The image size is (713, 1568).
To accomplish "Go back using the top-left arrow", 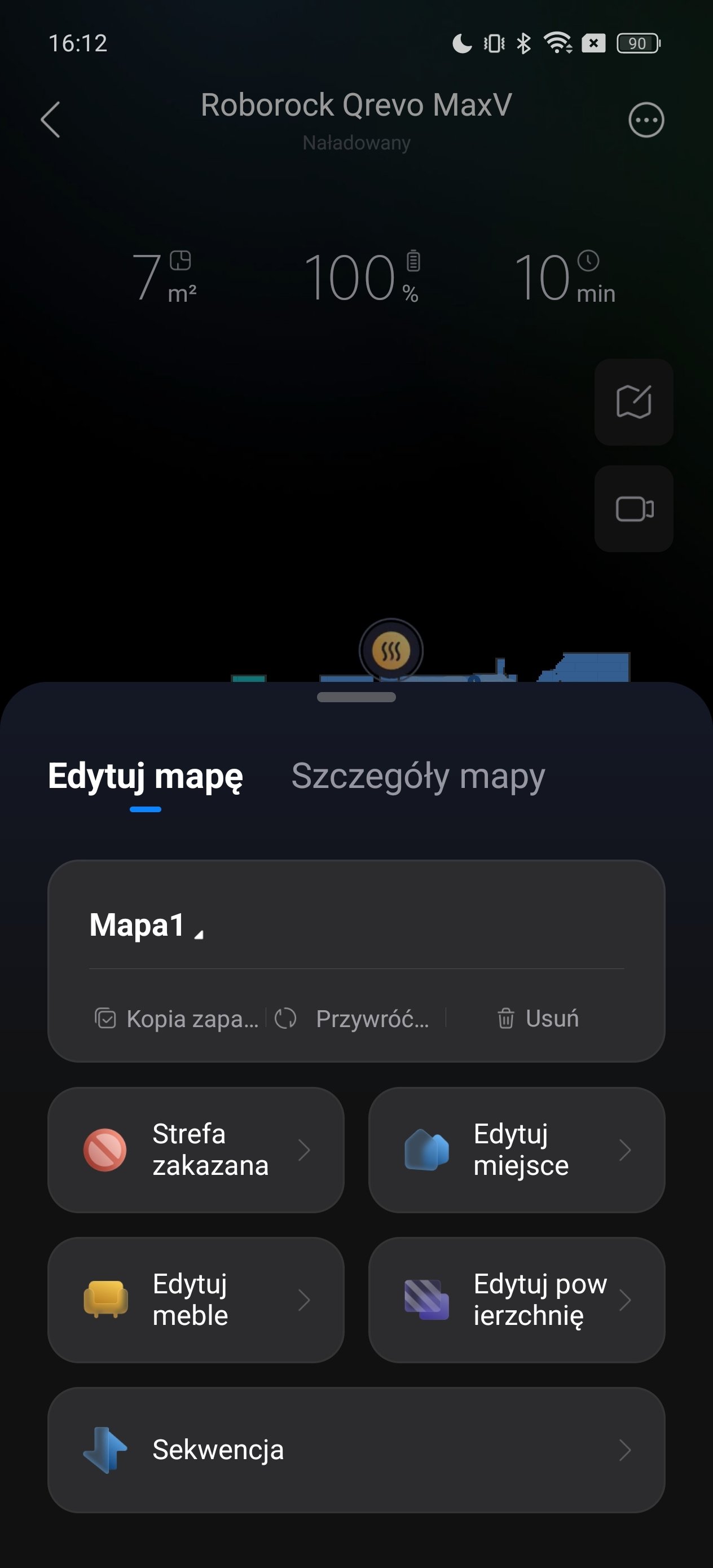I will pos(51,120).
